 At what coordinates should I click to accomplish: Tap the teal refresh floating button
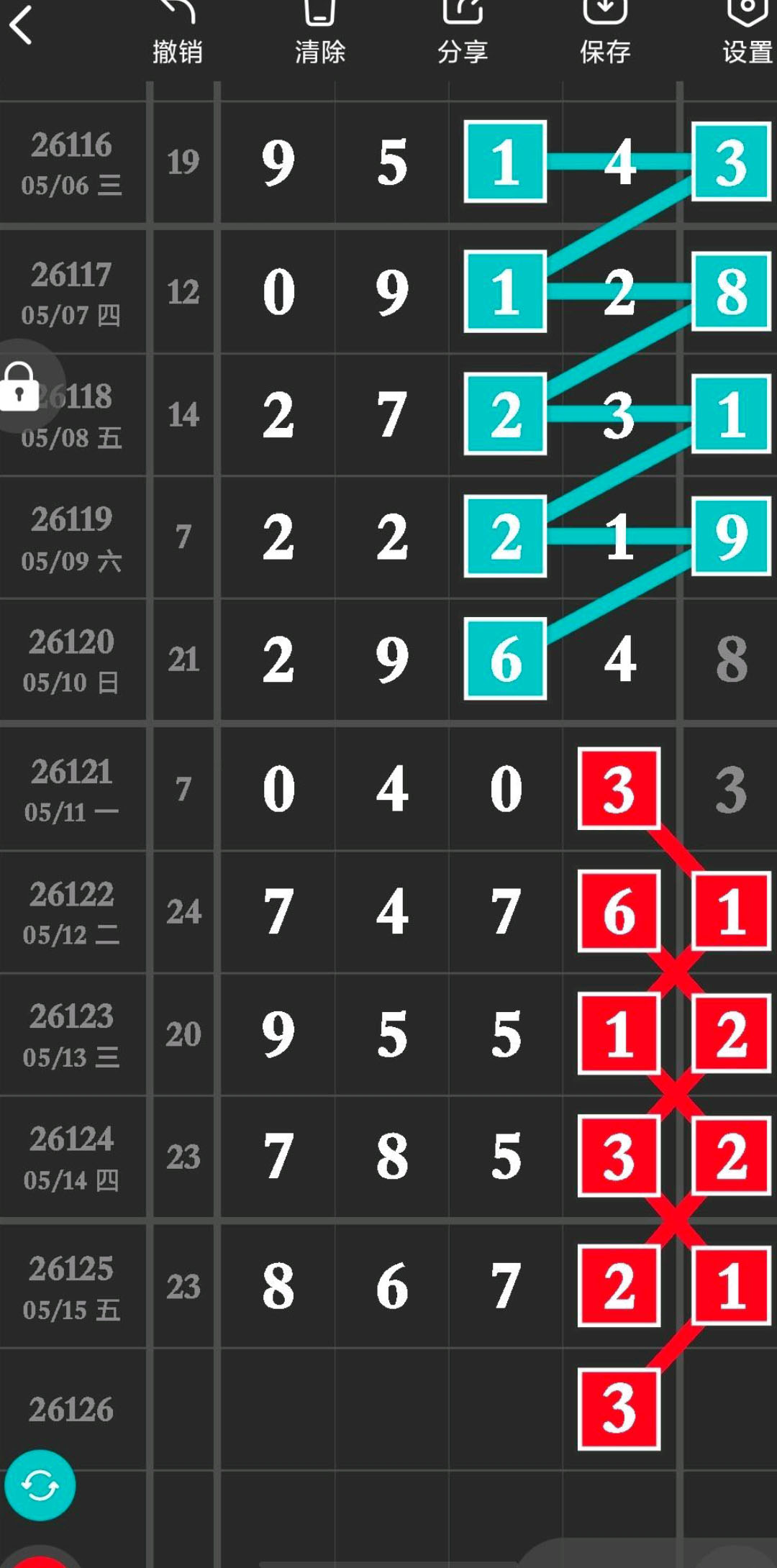point(40,1485)
